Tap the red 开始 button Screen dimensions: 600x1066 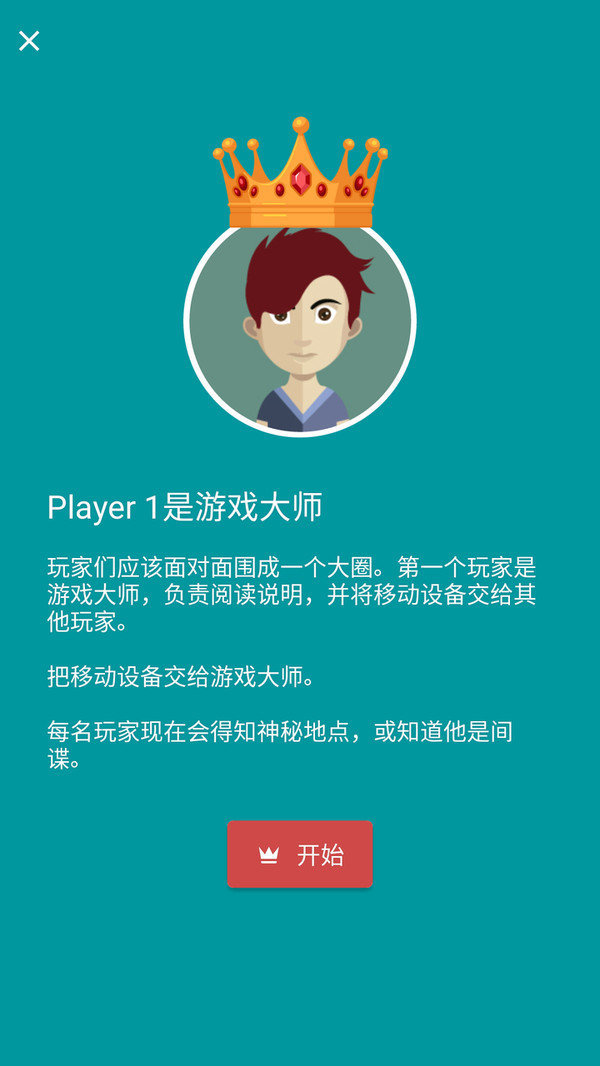click(300, 854)
